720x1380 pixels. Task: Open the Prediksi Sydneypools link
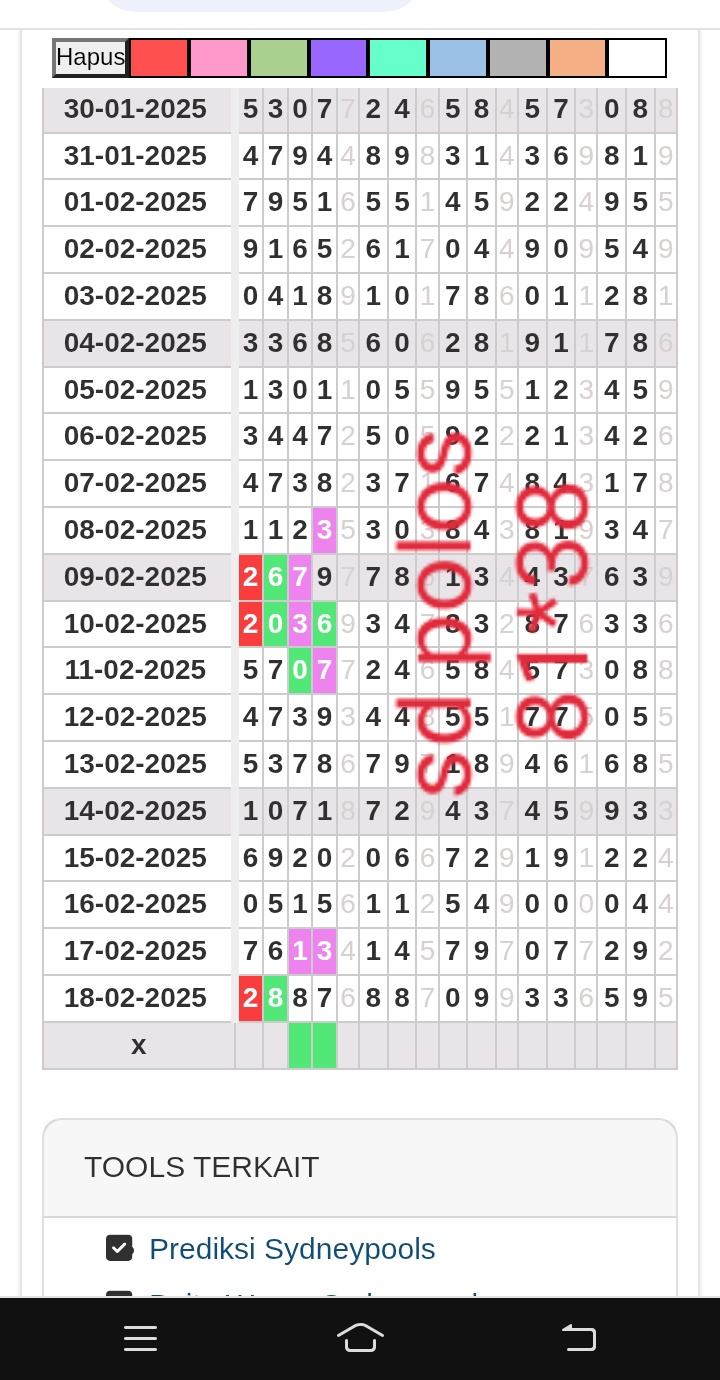coord(292,1249)
